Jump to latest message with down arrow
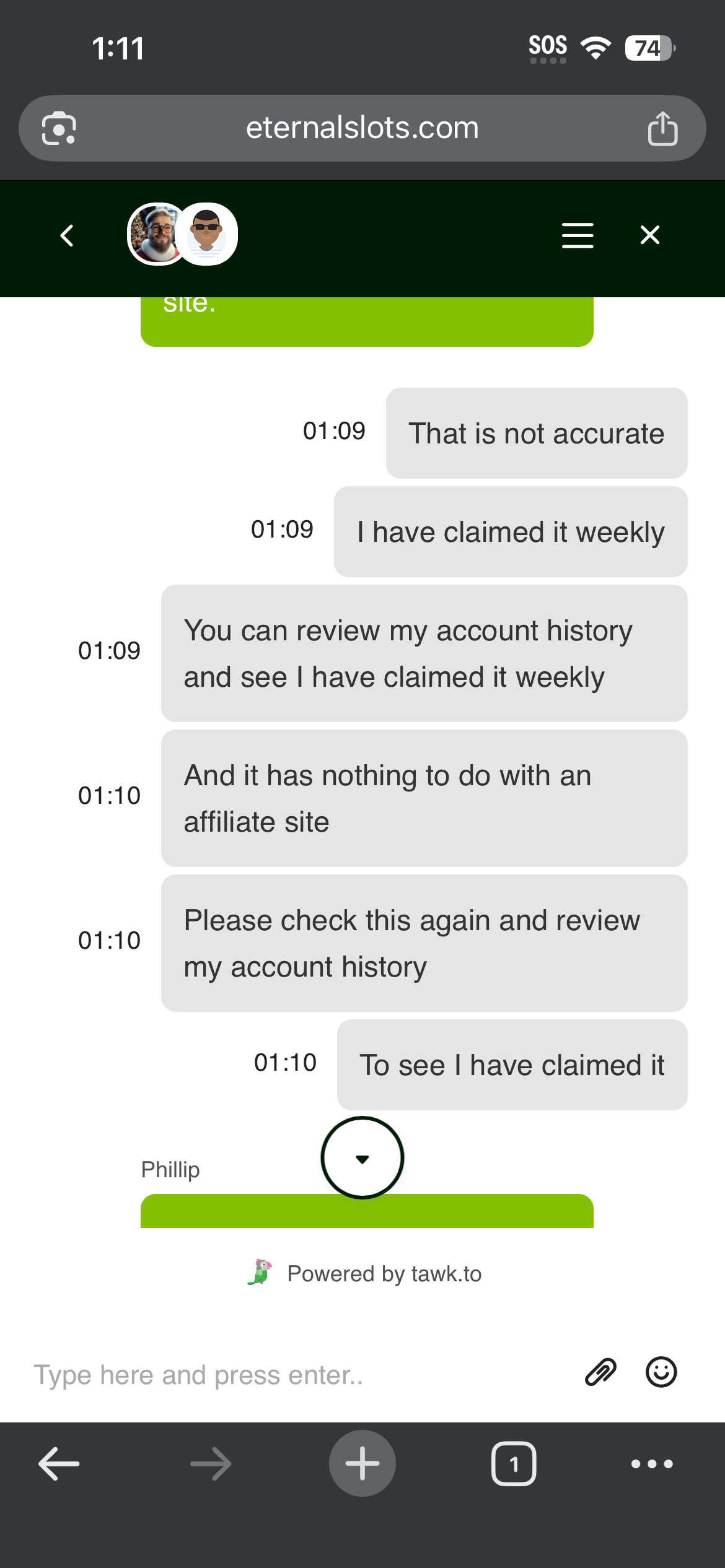 pyautogui.click(x=362, y=1158)
